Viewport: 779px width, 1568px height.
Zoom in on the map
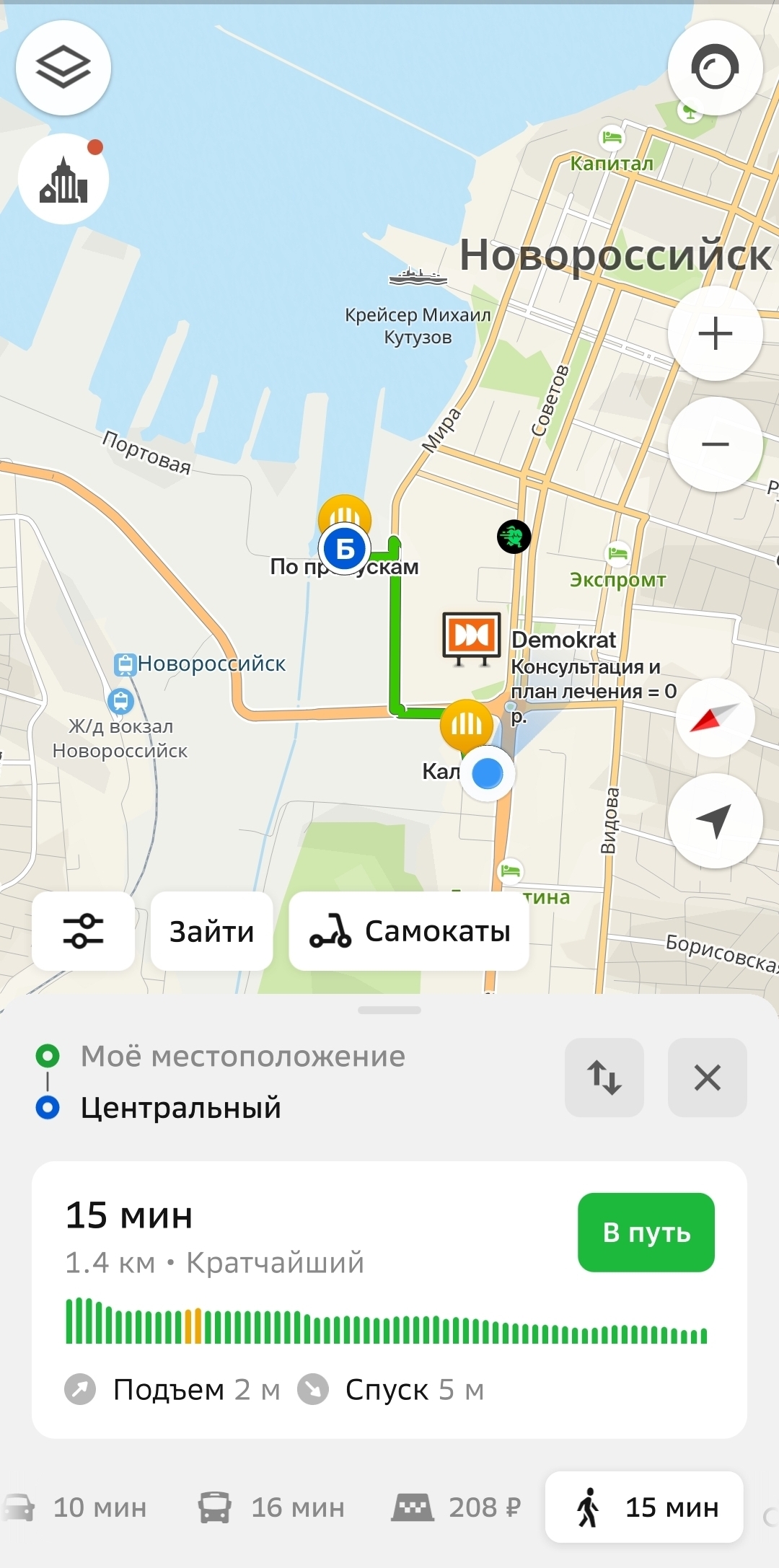click(715, 333)
